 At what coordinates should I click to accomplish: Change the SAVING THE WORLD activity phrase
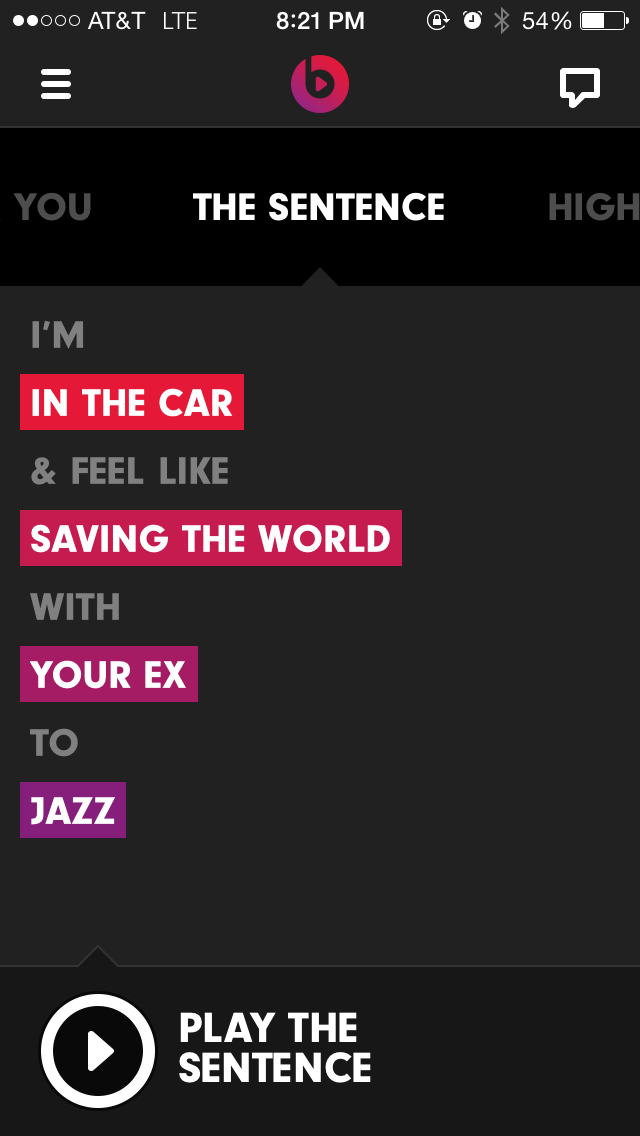click(211, 538)
